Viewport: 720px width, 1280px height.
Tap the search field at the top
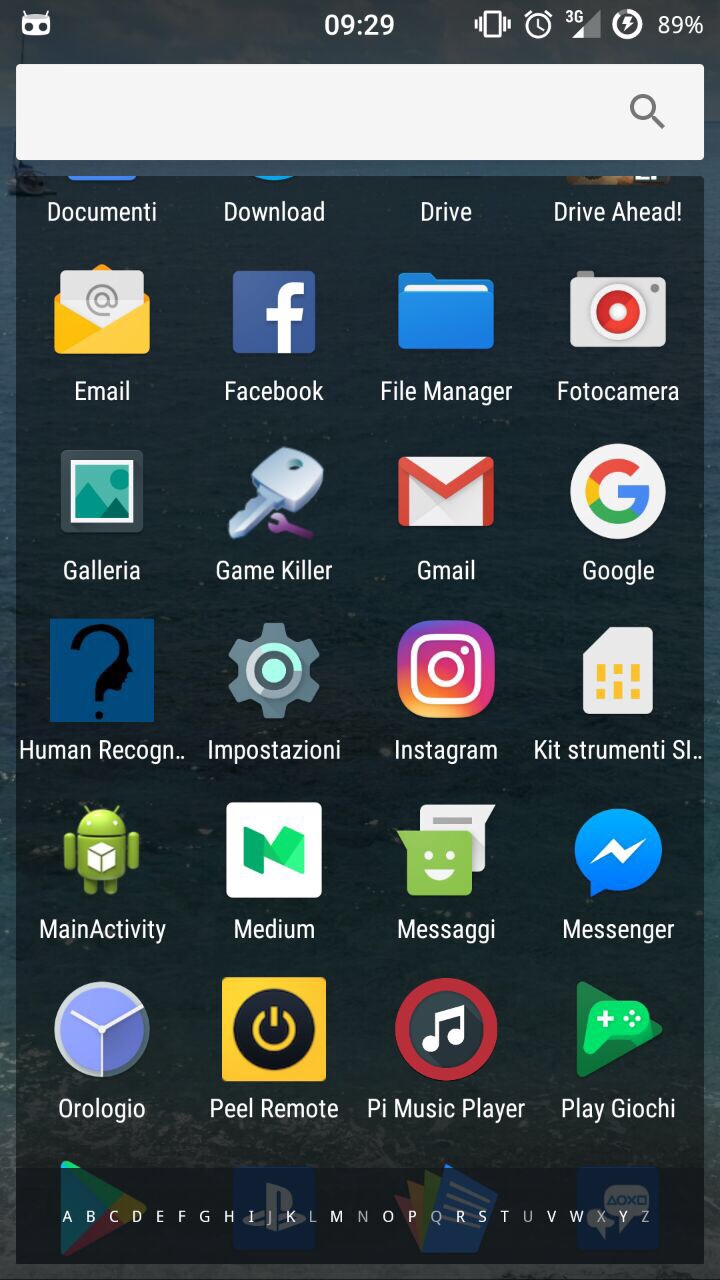330,112
